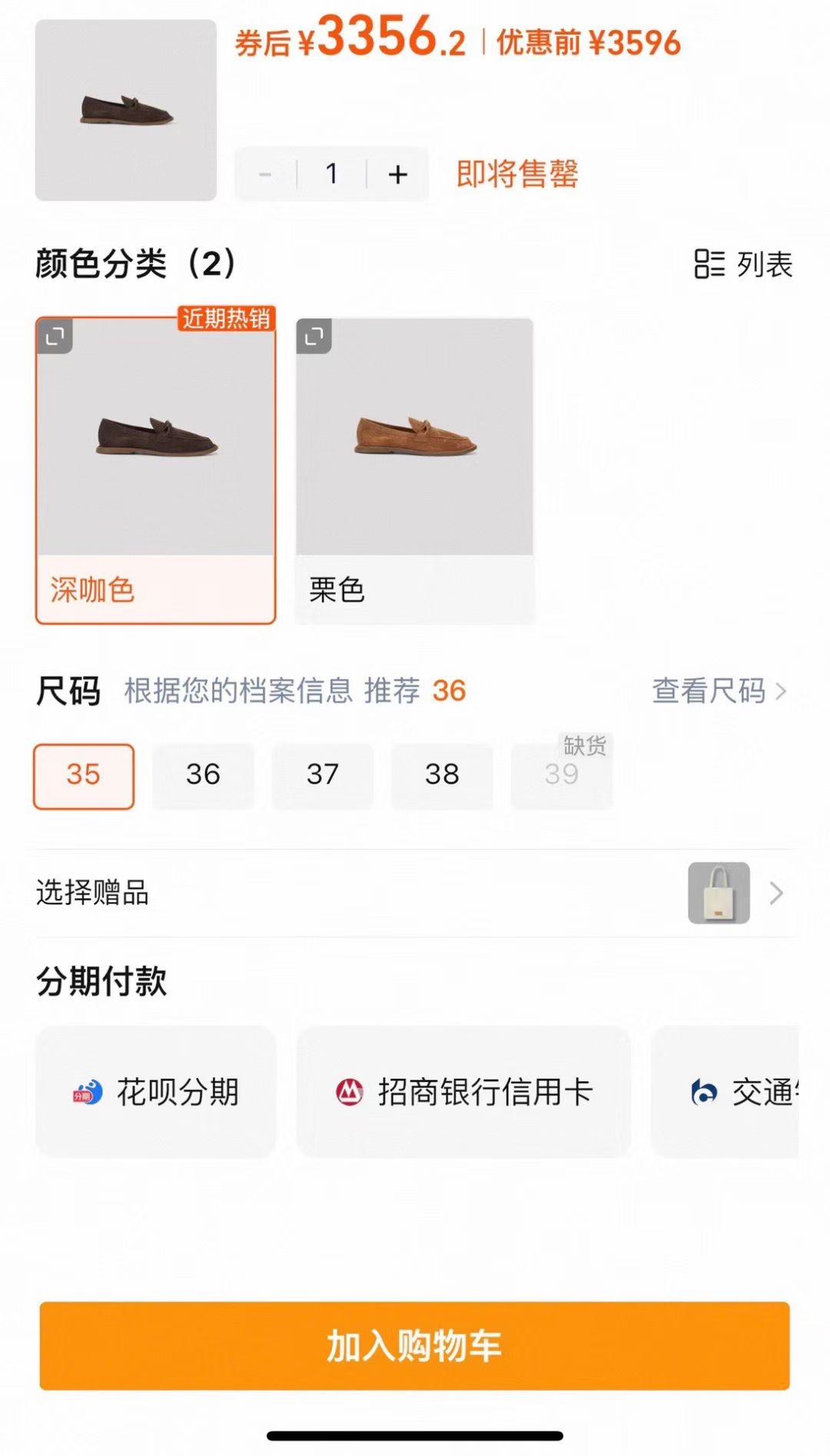This screenshot has width=830, height=1456.
Task: Tap 加入购物车 to add to cart
Action: [415, 1345]
